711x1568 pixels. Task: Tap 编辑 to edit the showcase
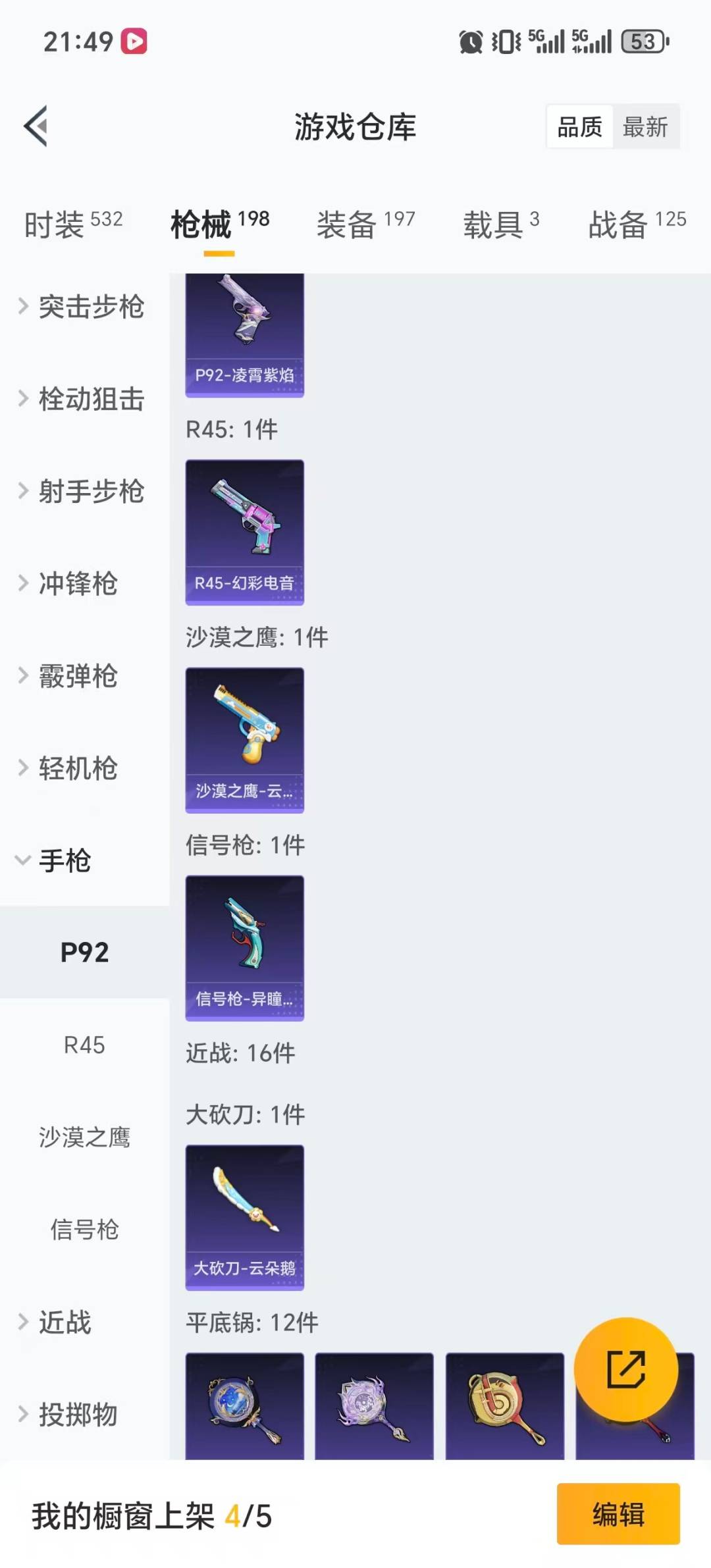[x=618, y=1514]
